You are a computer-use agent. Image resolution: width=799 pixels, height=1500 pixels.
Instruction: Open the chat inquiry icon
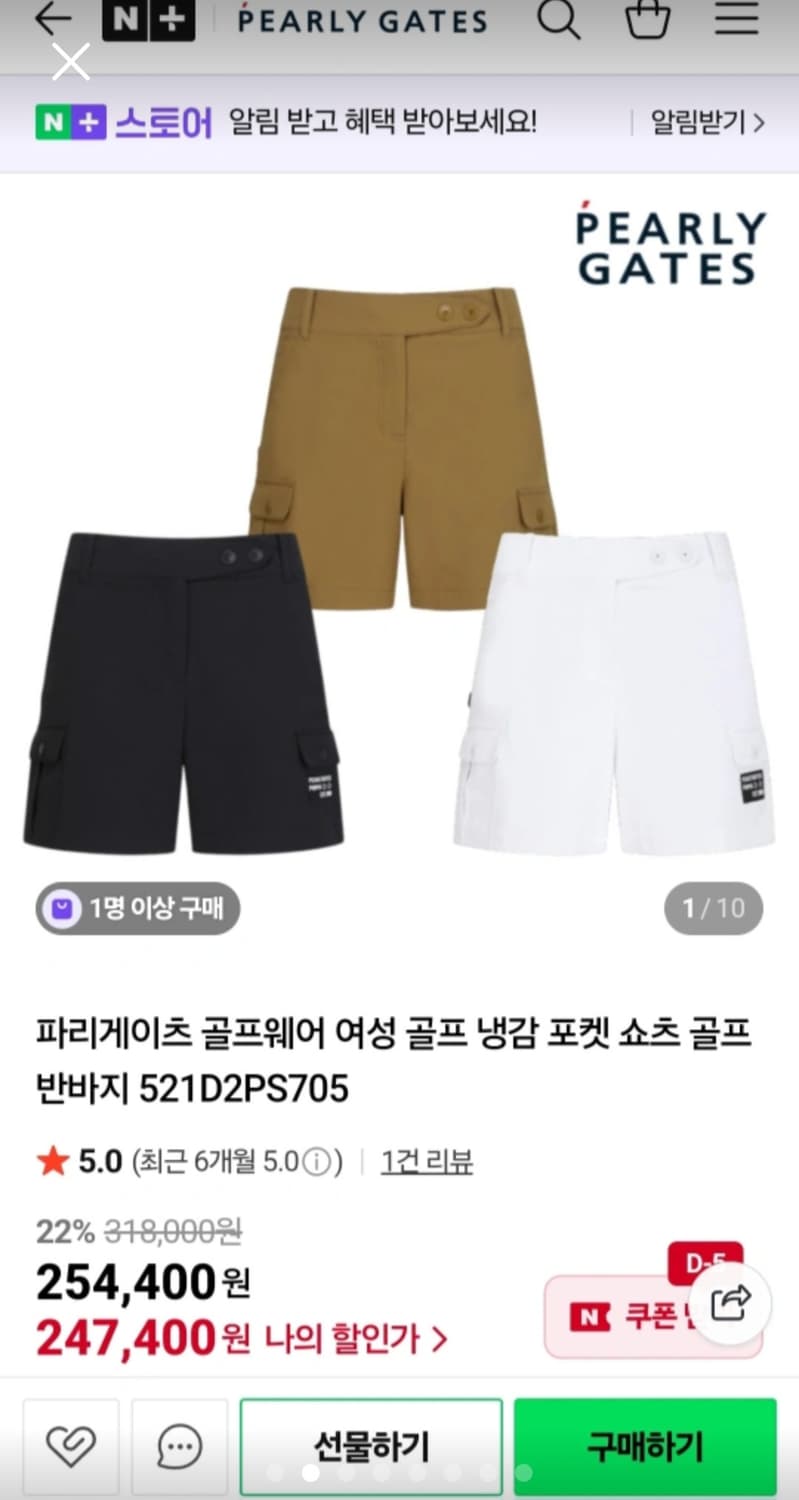point(178,1446)
